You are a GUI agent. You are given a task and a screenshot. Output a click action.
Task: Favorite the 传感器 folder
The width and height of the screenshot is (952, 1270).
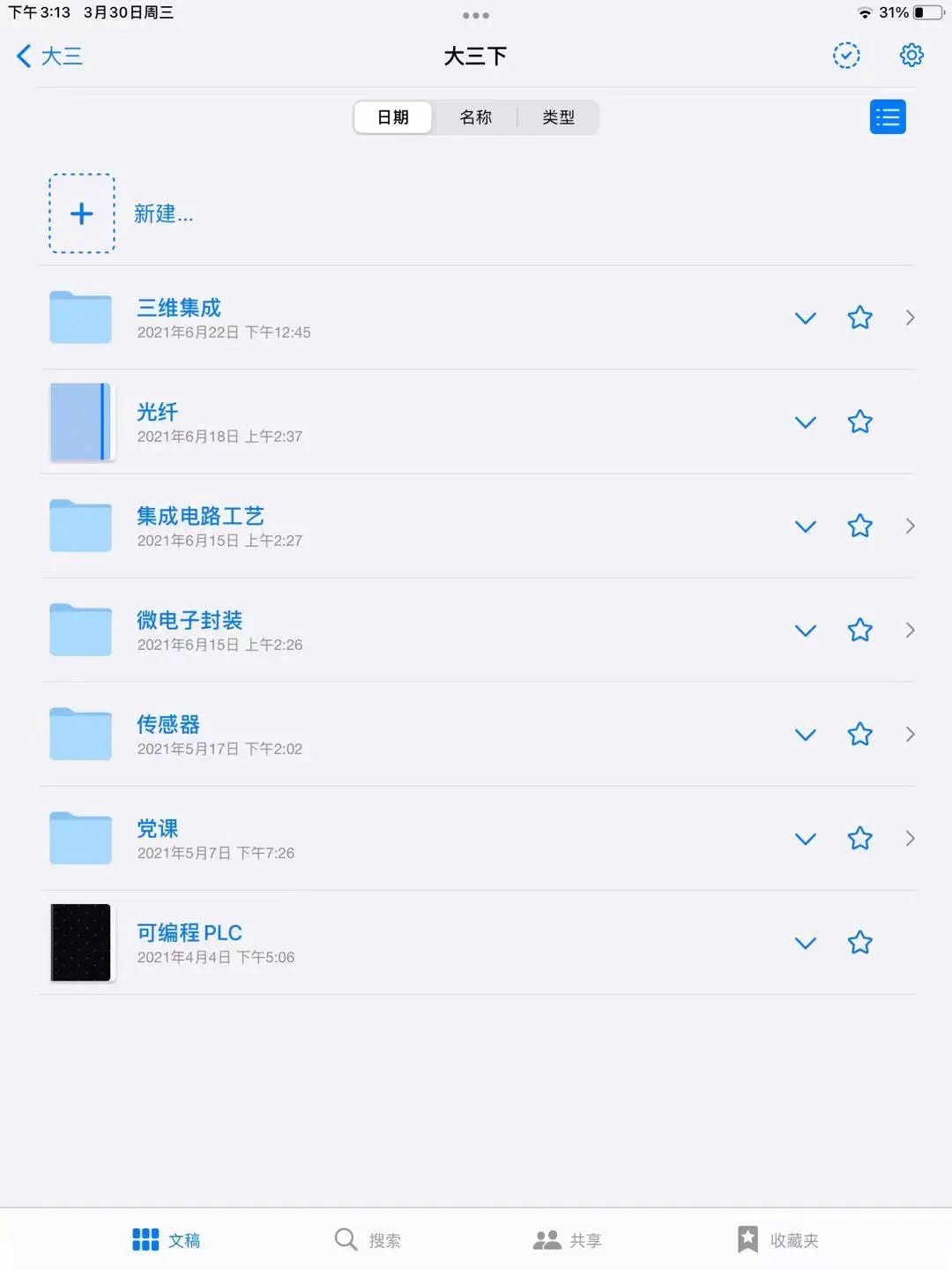click(x=859, y=734)
